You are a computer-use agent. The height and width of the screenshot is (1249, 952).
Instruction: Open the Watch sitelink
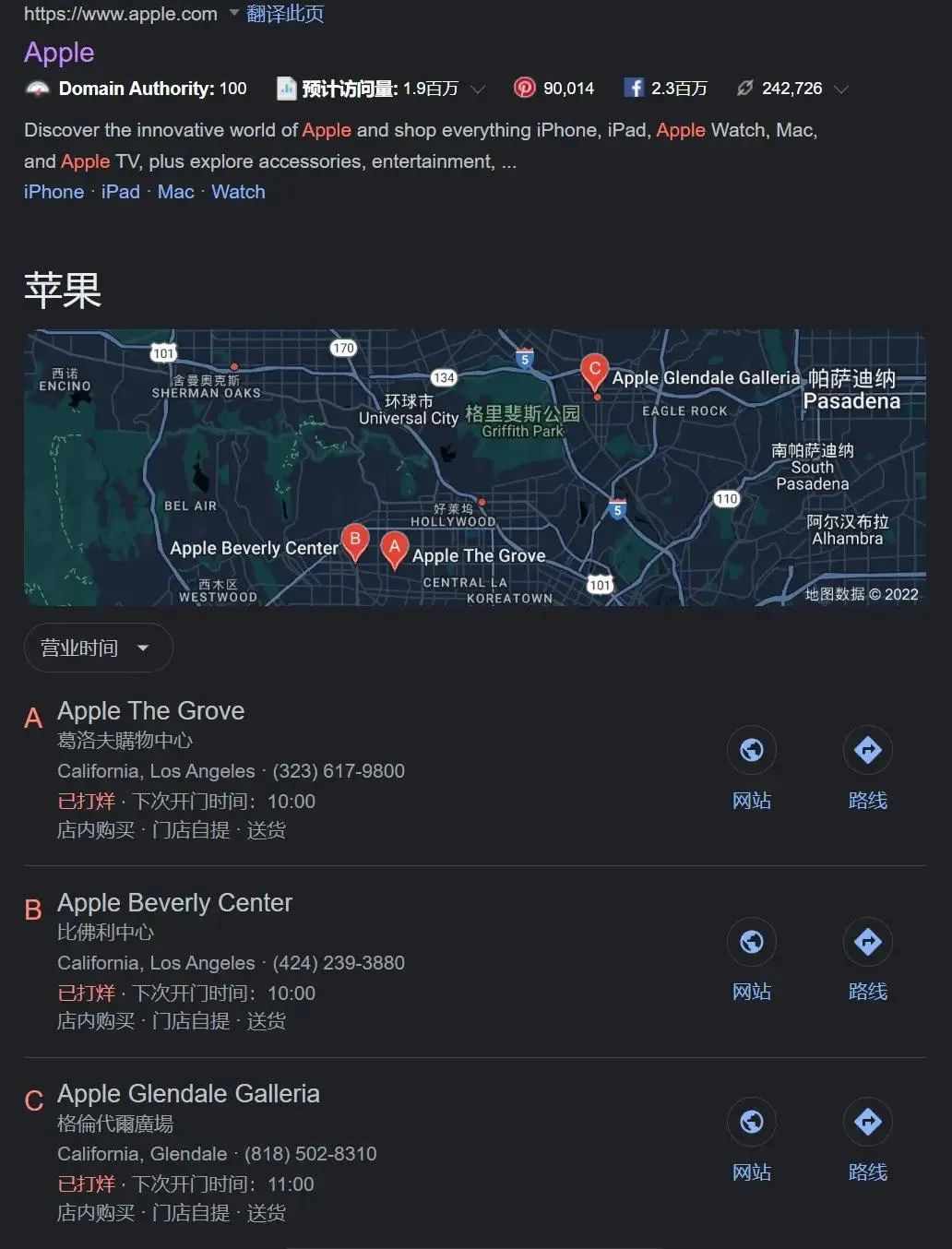pos(238,192)
